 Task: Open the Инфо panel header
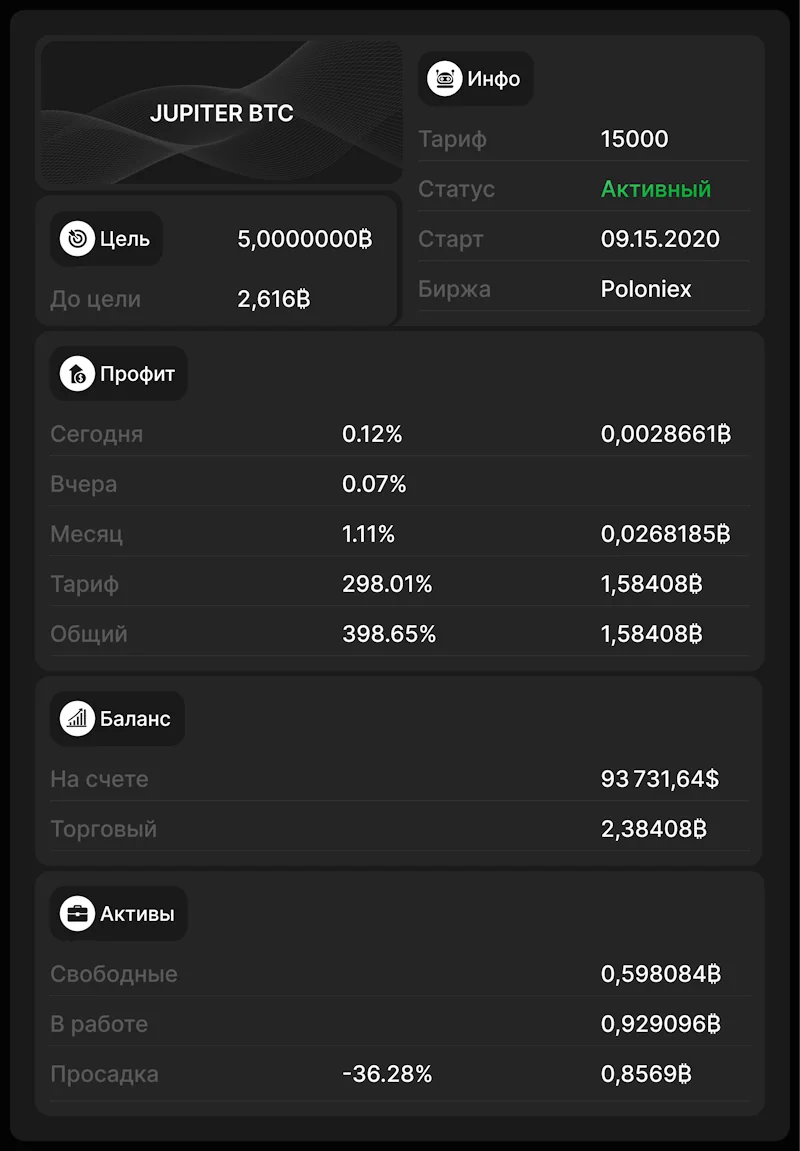[476, 78]
